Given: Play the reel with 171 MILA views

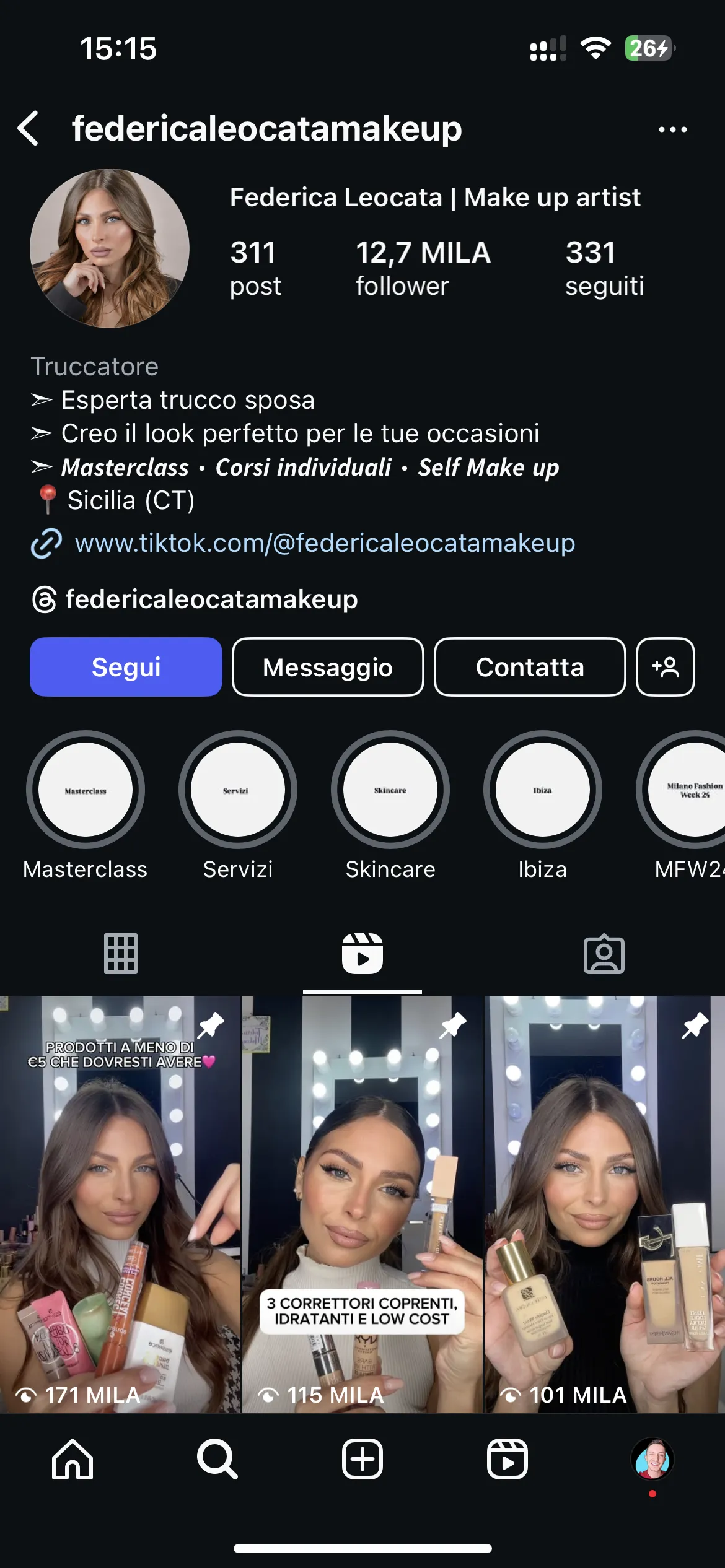Looking at the screenshot, I should point(120,1204).
